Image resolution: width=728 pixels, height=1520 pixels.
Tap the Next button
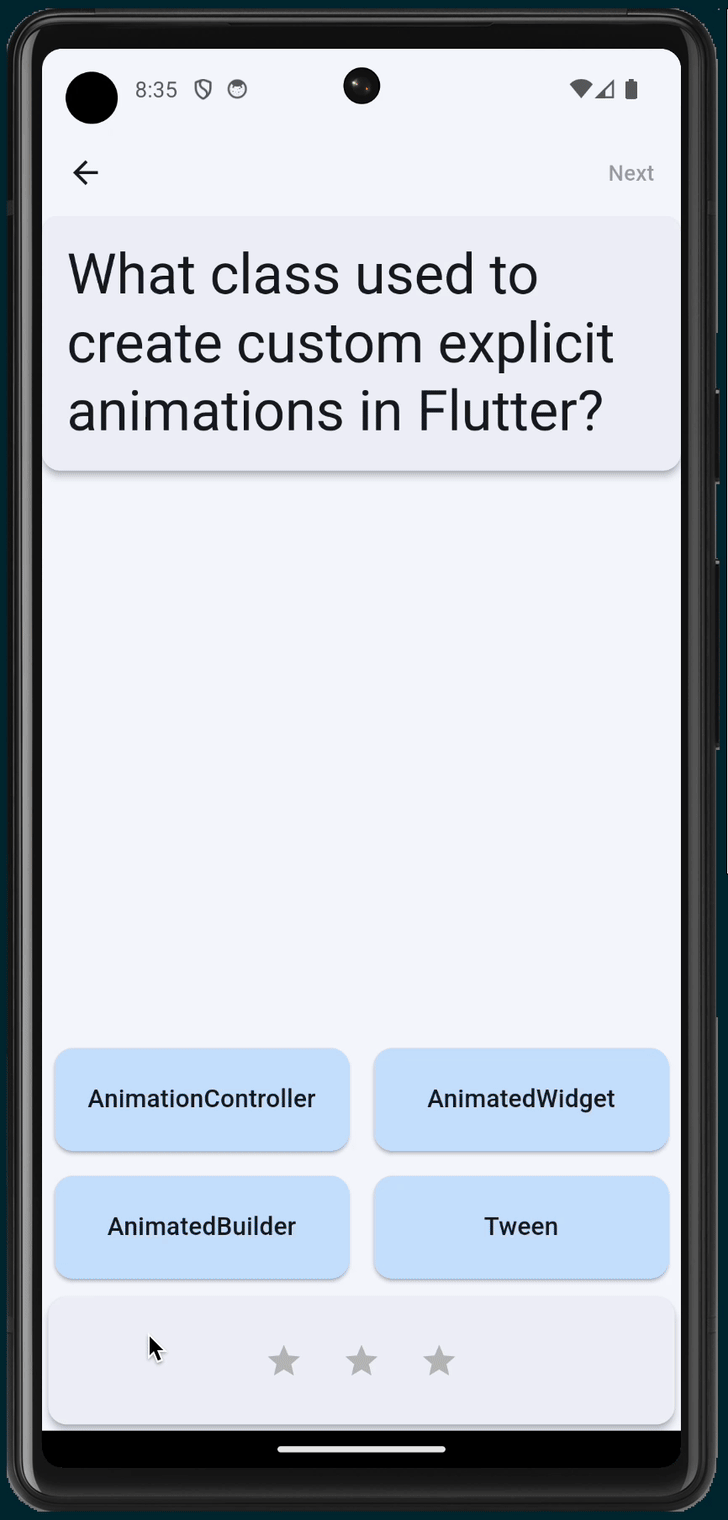631,173
